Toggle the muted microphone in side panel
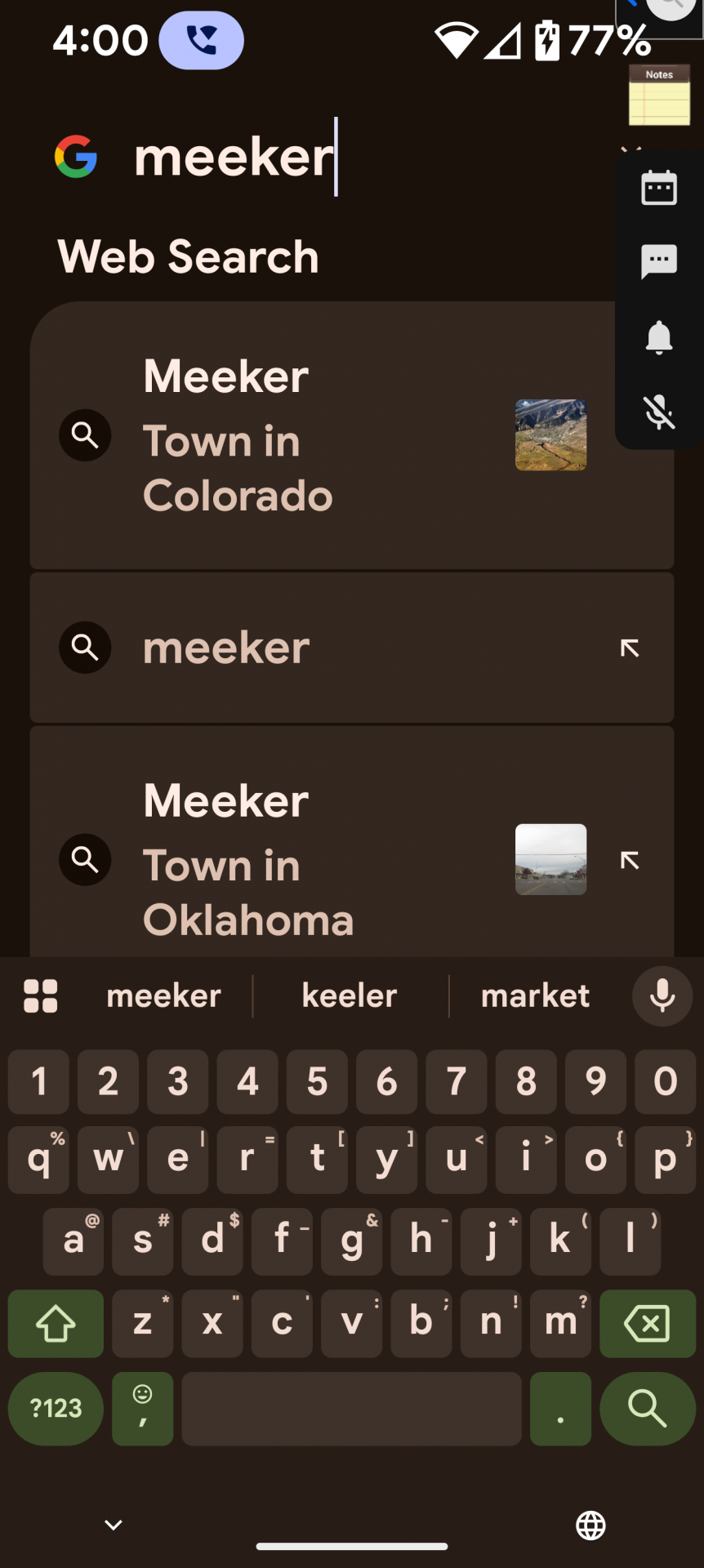Viewport: 704px width, 1568px height. click(659, 412)
